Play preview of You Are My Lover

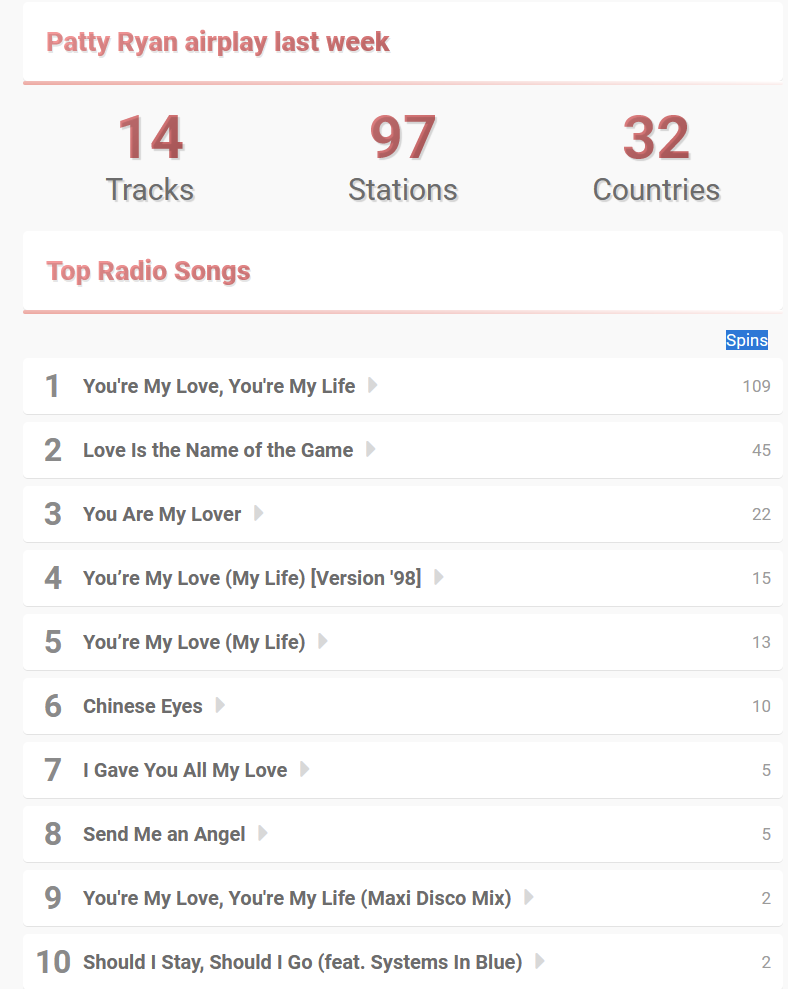coord(259,513)
